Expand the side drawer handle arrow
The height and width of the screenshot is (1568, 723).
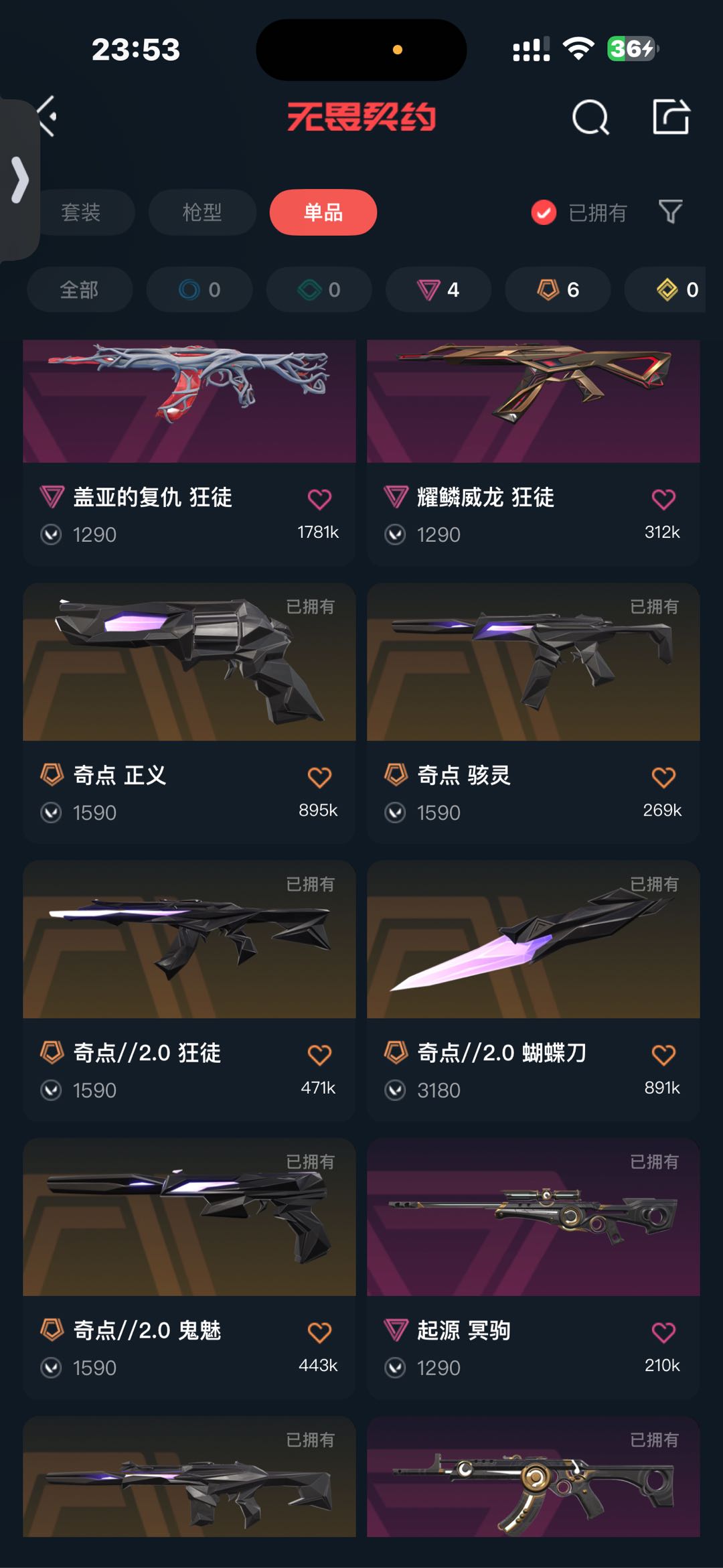pyautogui.click(x=20, y=180)
